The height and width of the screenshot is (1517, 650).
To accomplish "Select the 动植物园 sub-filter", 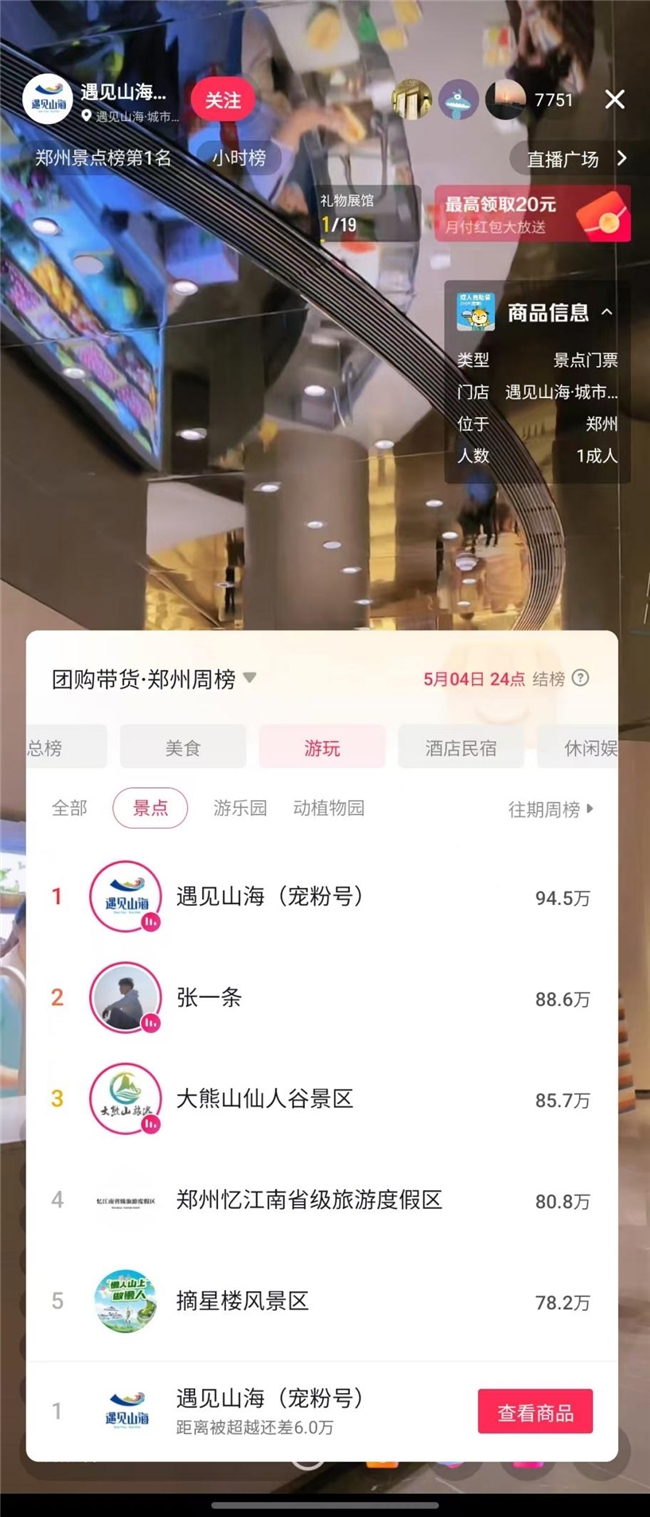I will tap(328, 808).
